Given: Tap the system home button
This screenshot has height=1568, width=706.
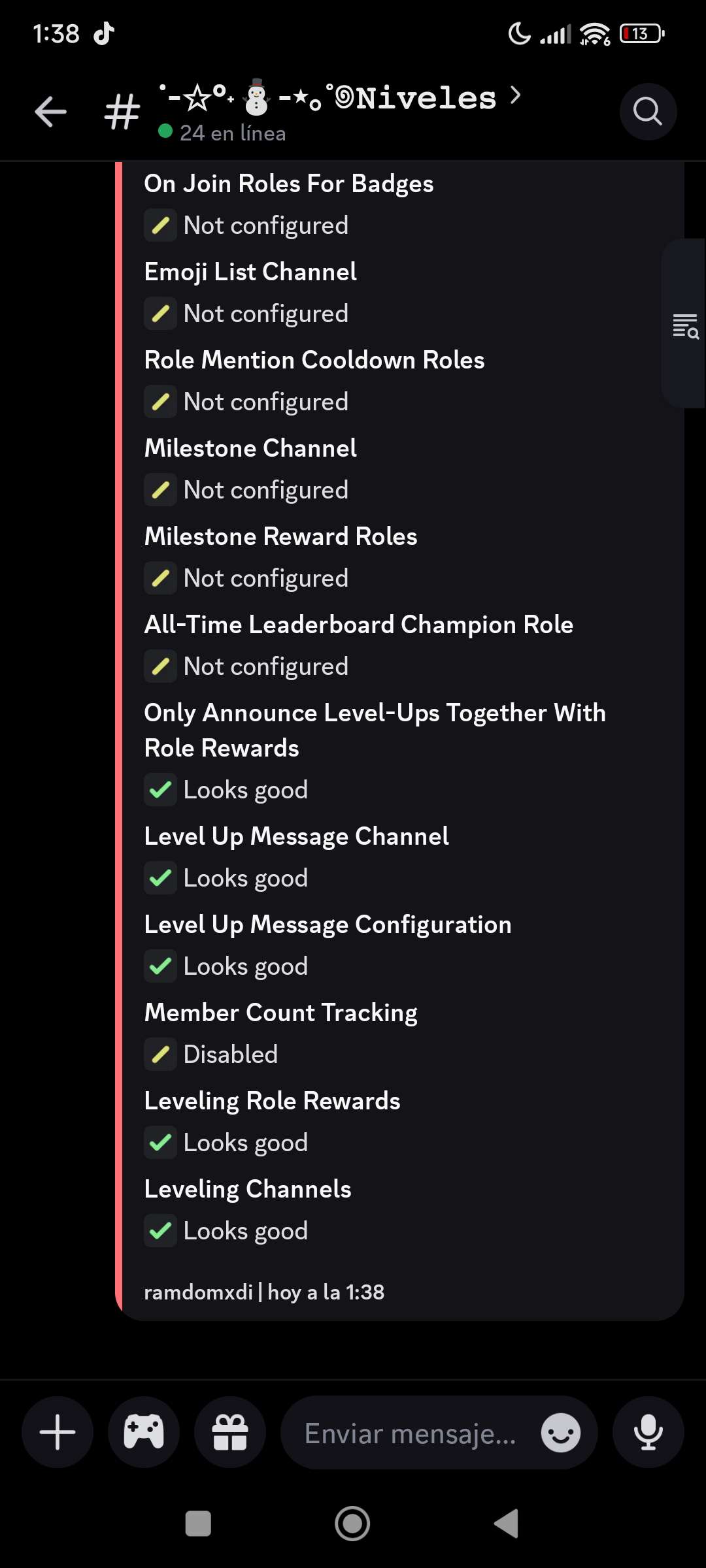Looking at the screenshot, I should pos(352,1524).
